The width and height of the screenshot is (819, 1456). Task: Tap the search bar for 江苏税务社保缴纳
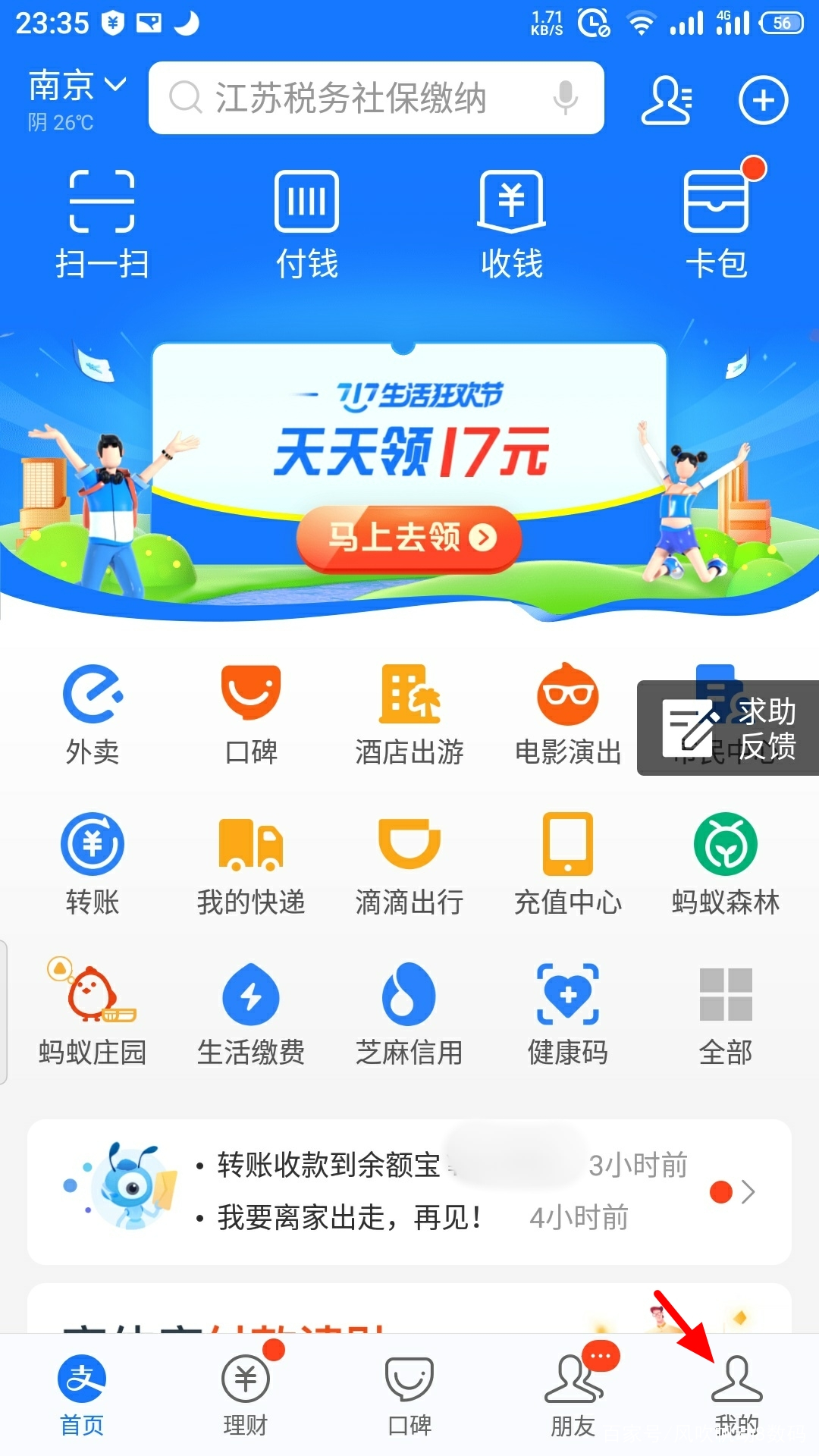375,99
